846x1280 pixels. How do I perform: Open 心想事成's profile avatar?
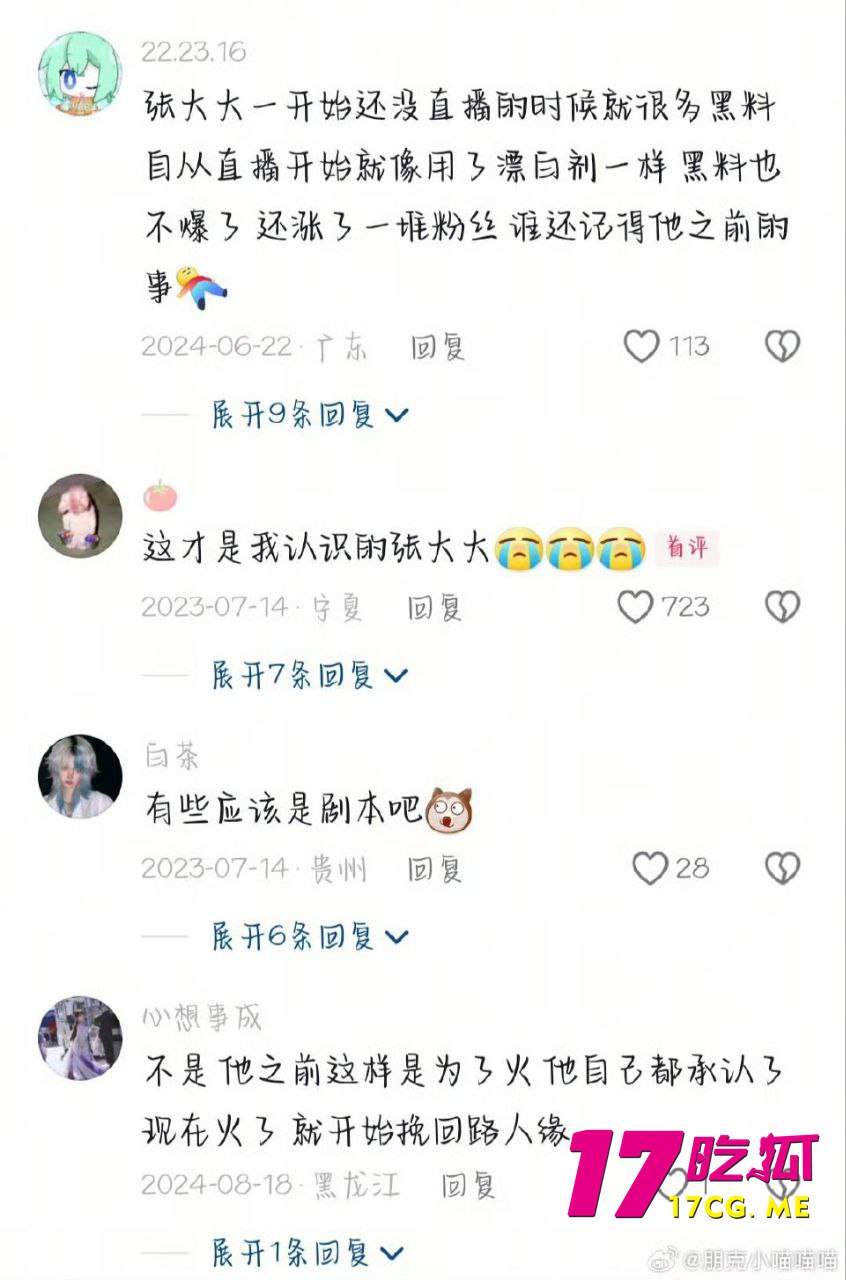point(80,1037)
